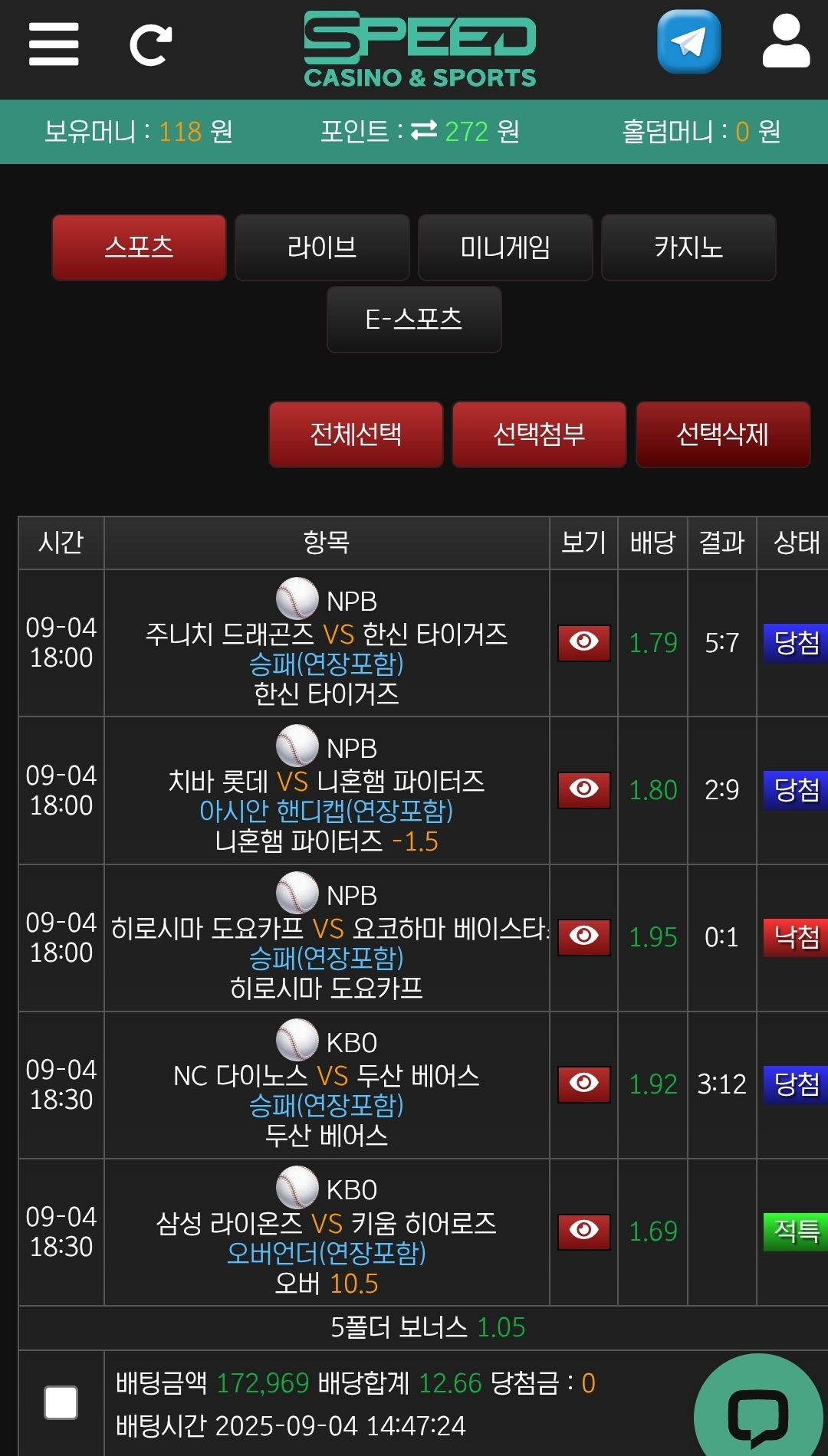
Task: Select the E-스포츠 category
Action: [x=413, y=320]
